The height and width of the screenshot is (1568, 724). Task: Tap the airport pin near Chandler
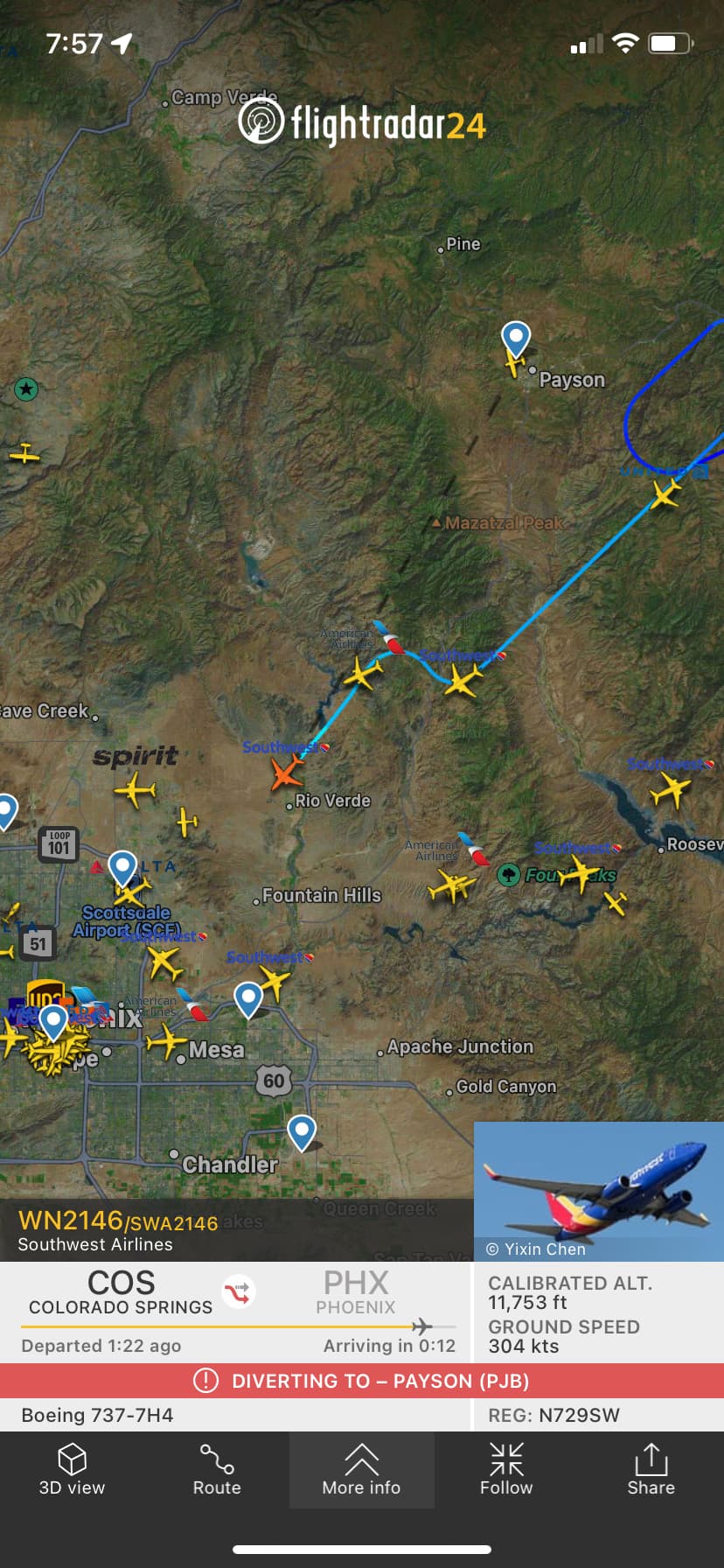coord(302,1131)
